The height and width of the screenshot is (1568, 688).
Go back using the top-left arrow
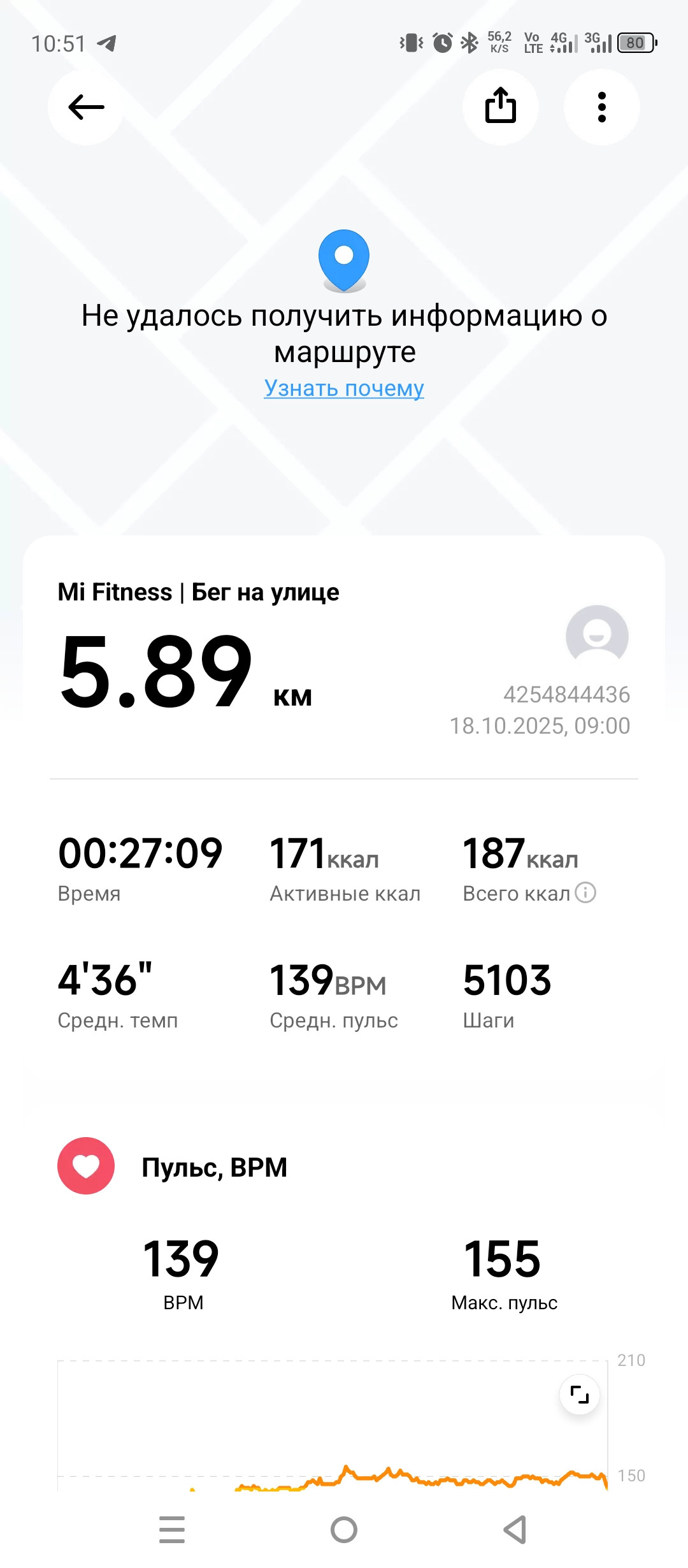click(x=86, y=107)
